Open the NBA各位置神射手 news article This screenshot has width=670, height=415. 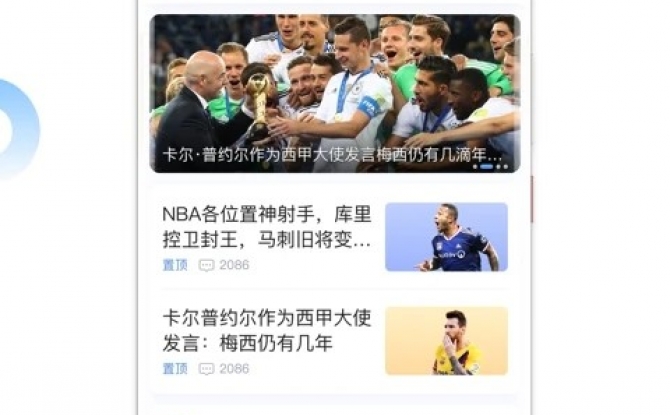[266, 226]
